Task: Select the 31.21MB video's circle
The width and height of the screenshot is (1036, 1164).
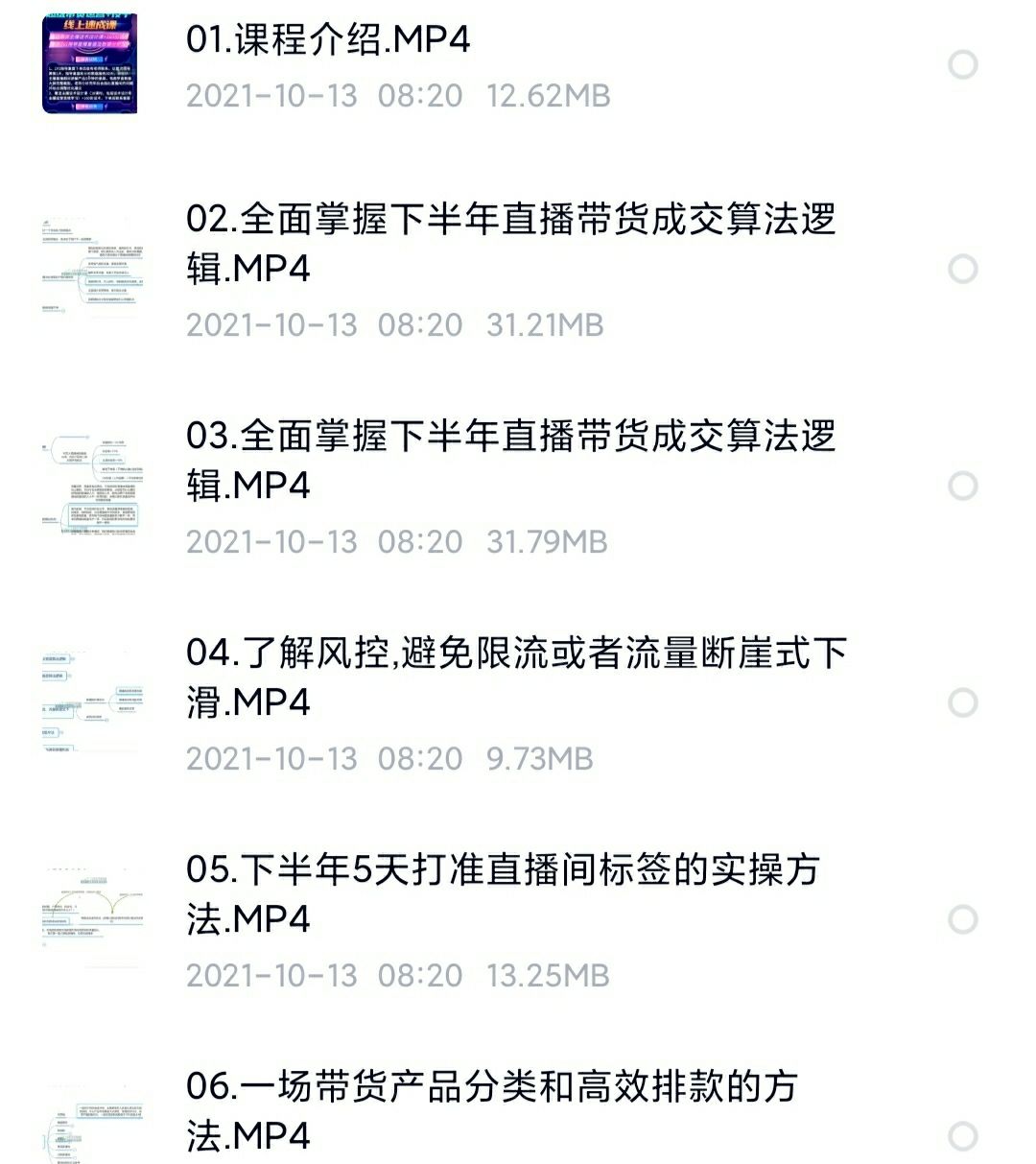Action: coord(962,269)
